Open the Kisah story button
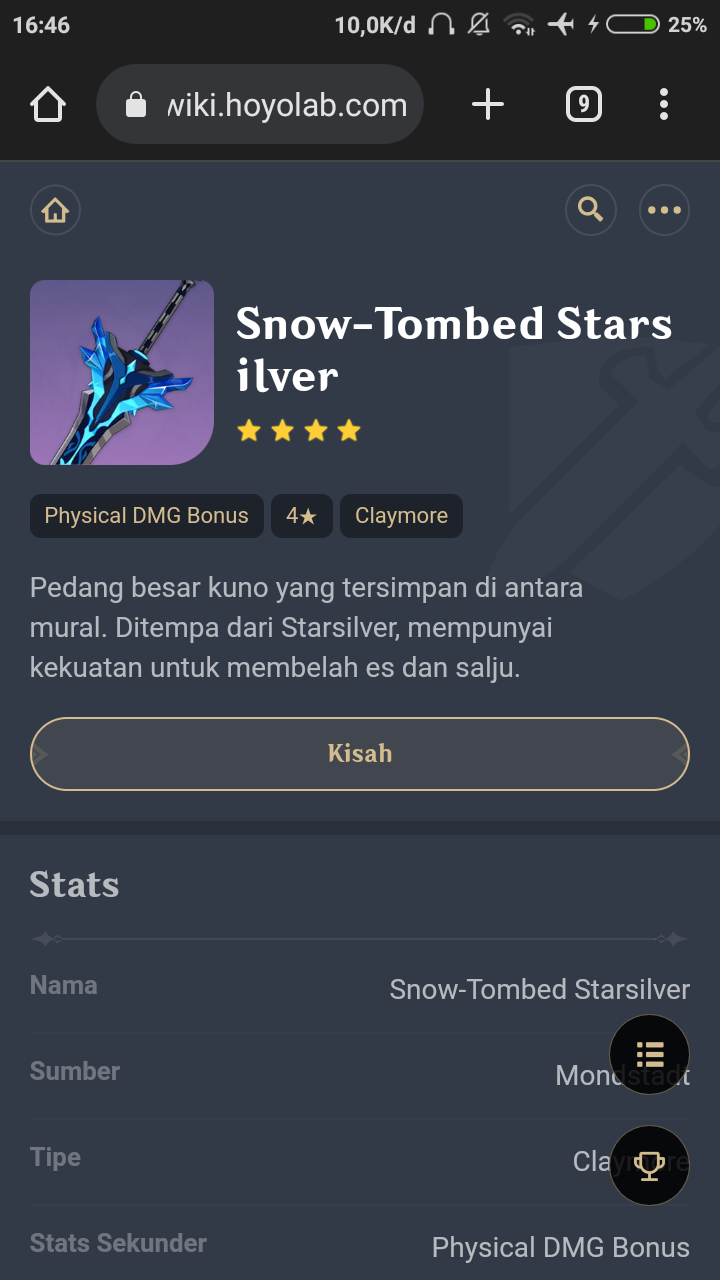Screen dimensions: 720x1280 pos(360,754)
